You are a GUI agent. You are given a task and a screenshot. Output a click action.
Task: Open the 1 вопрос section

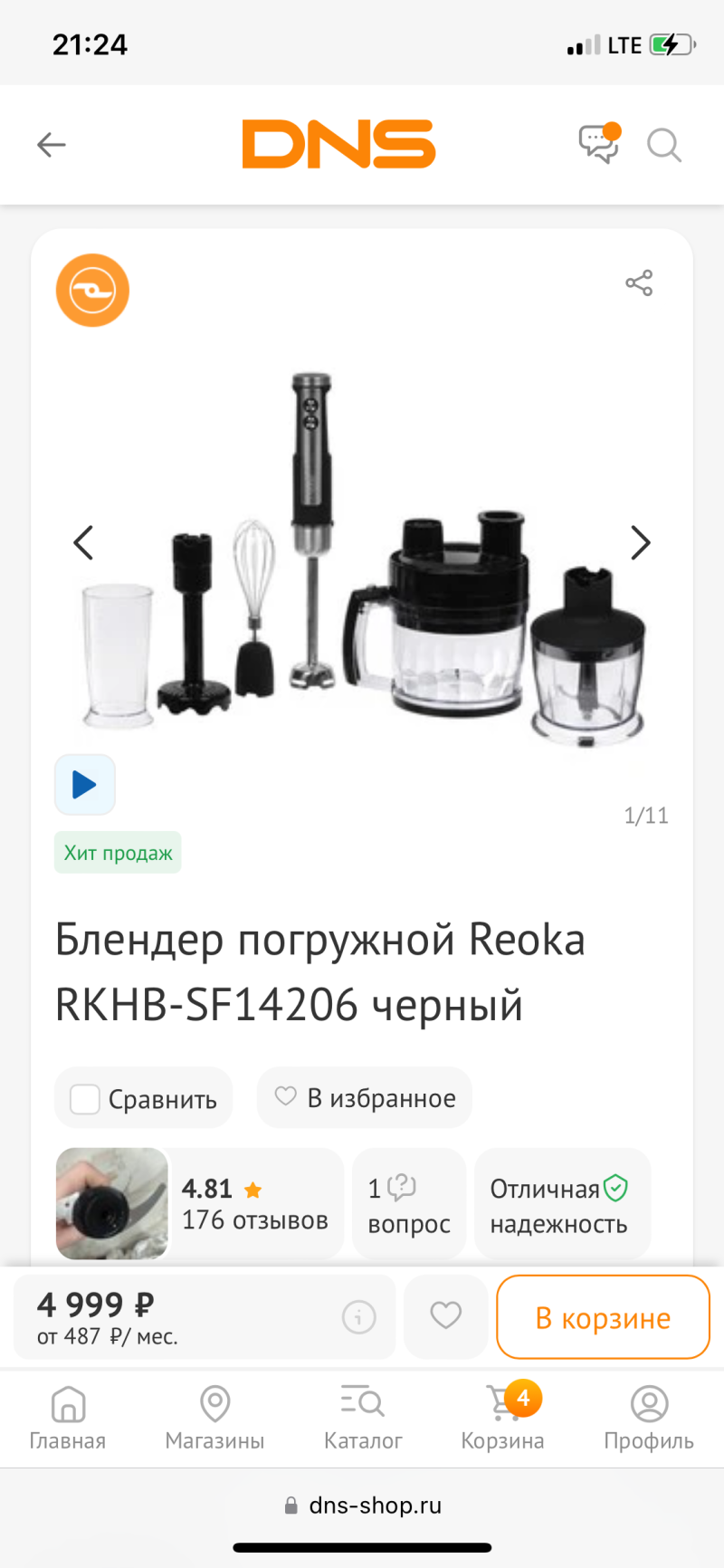click(x=408, y=1204)
